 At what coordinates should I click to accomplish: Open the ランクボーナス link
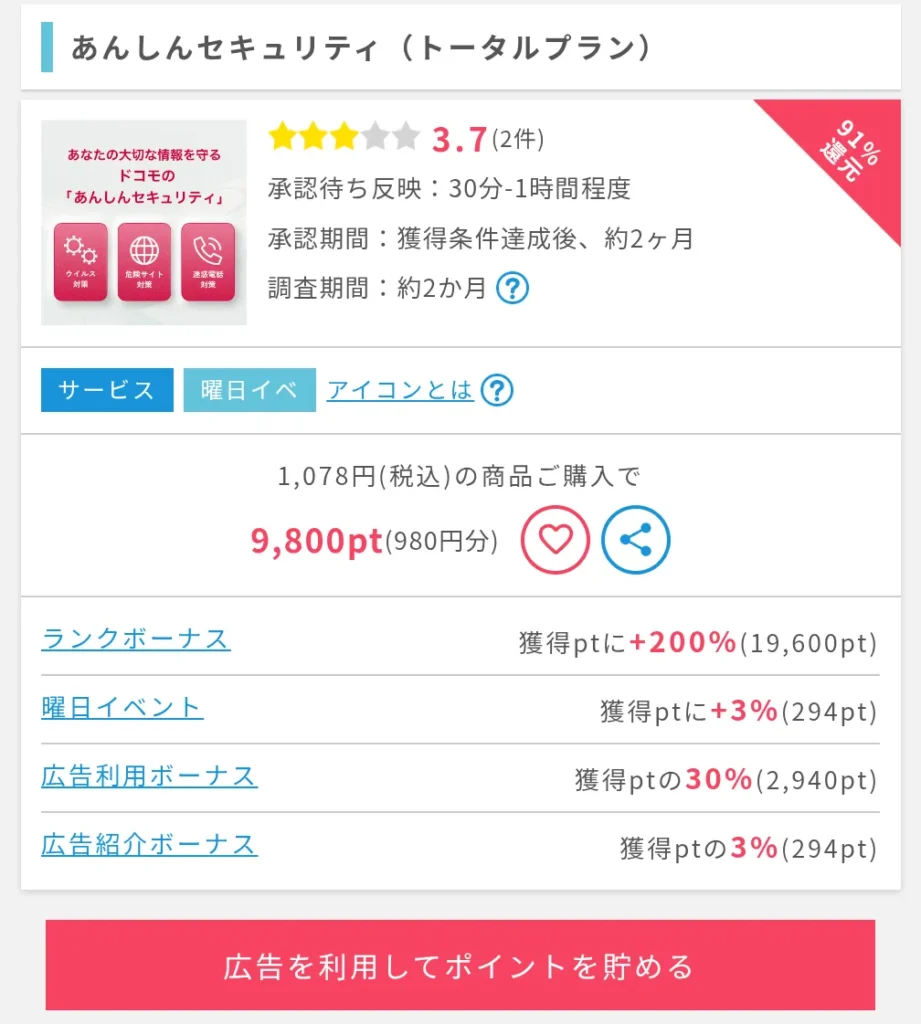tap(136, 638)
